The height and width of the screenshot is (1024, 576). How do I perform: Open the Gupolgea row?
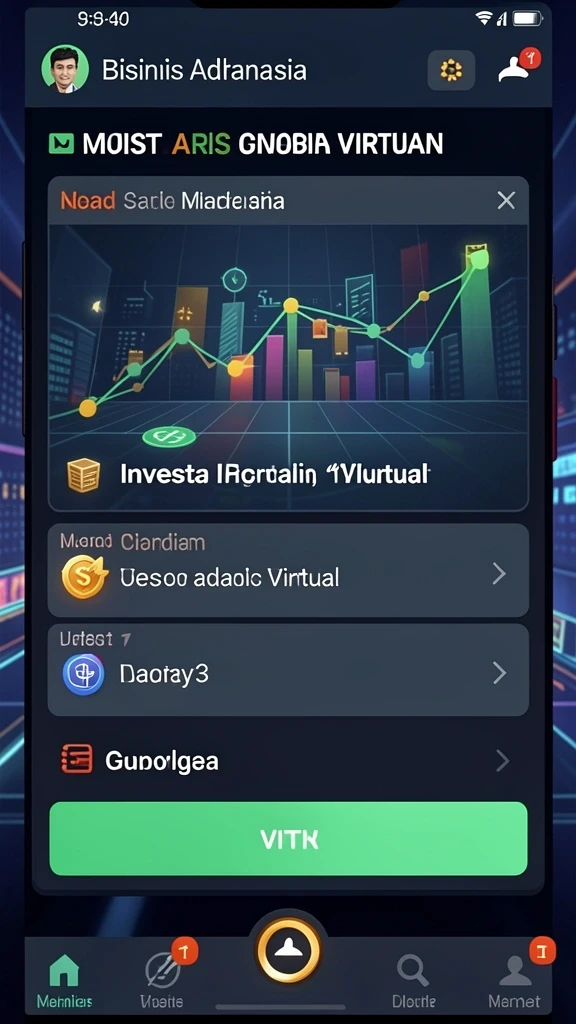pyautogui.click(x=288, y=760)
